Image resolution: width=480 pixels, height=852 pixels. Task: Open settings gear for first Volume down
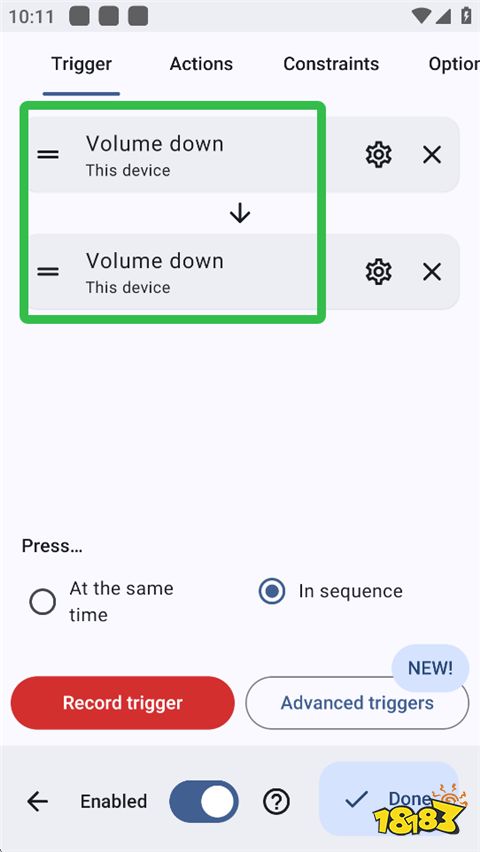tap(378, 155)
